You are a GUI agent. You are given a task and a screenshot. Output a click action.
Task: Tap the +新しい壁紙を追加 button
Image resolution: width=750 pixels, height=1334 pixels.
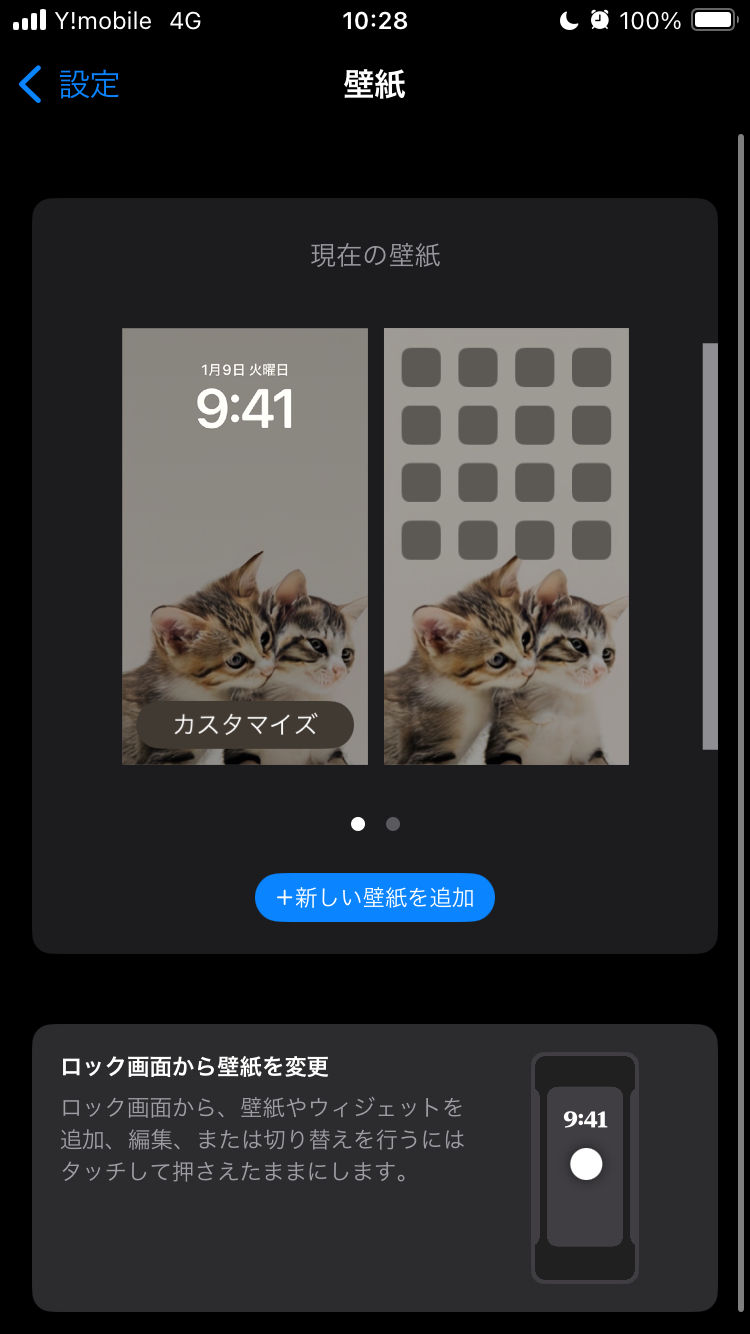[375, 897]
